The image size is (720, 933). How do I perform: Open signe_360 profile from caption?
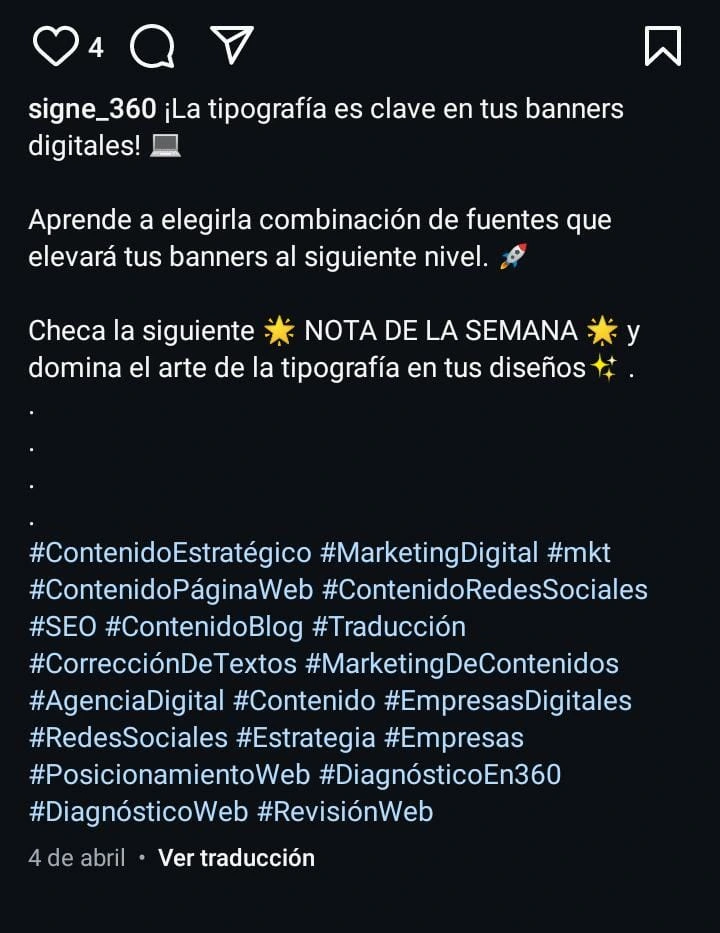pos(92,108)
